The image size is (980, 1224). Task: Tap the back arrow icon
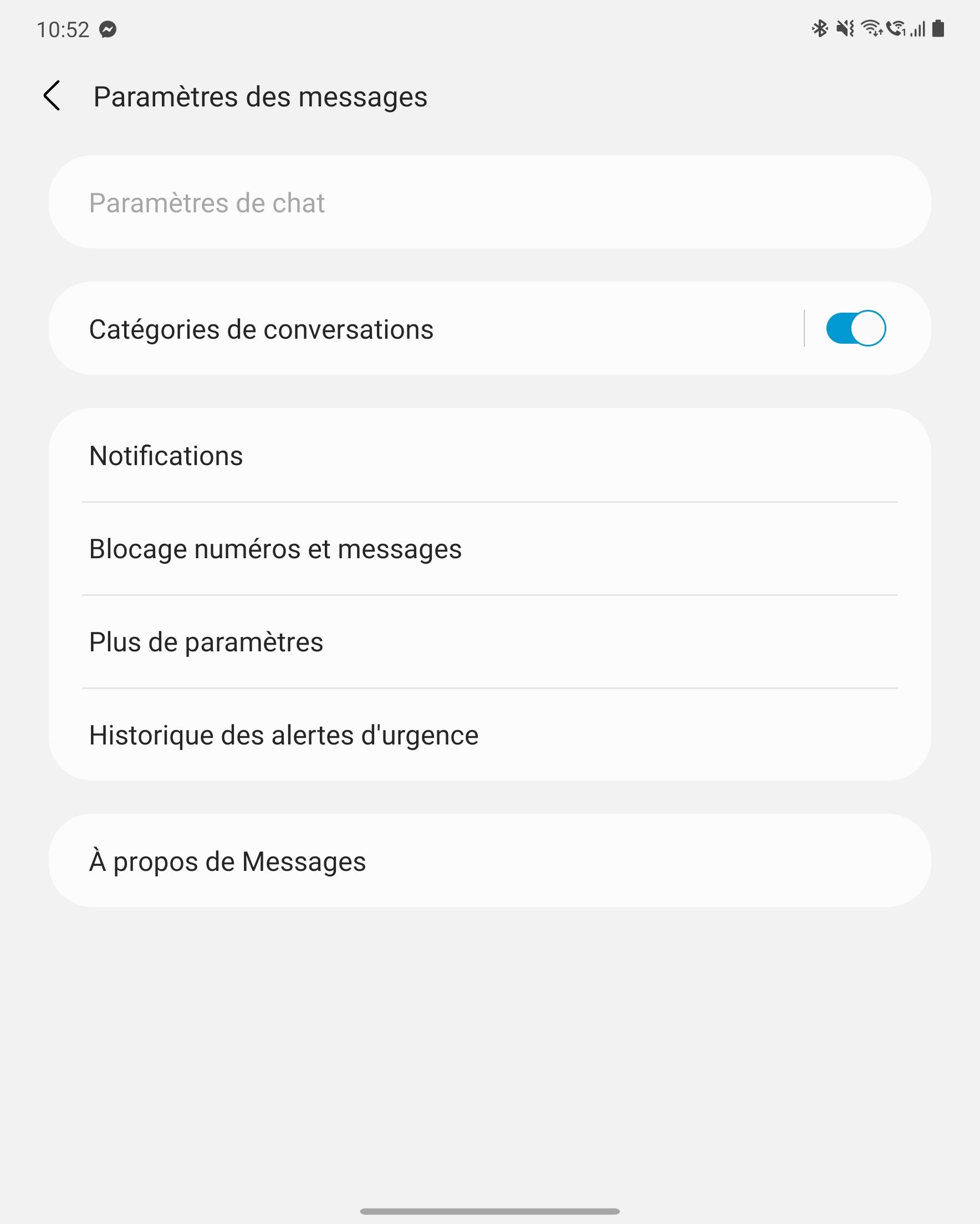tap(52, 96)
